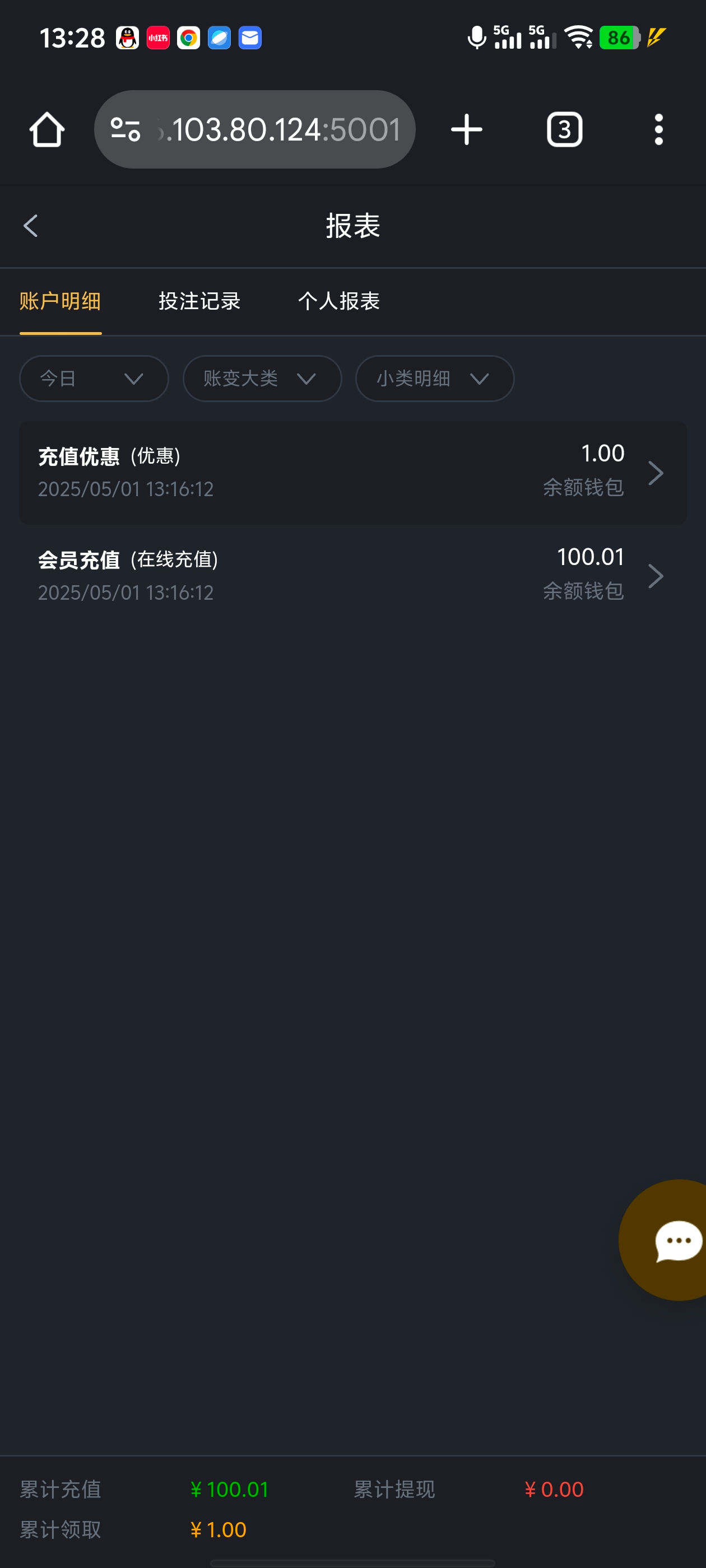Open a new browser tab
706x1568 pixels.
[467, 130]
